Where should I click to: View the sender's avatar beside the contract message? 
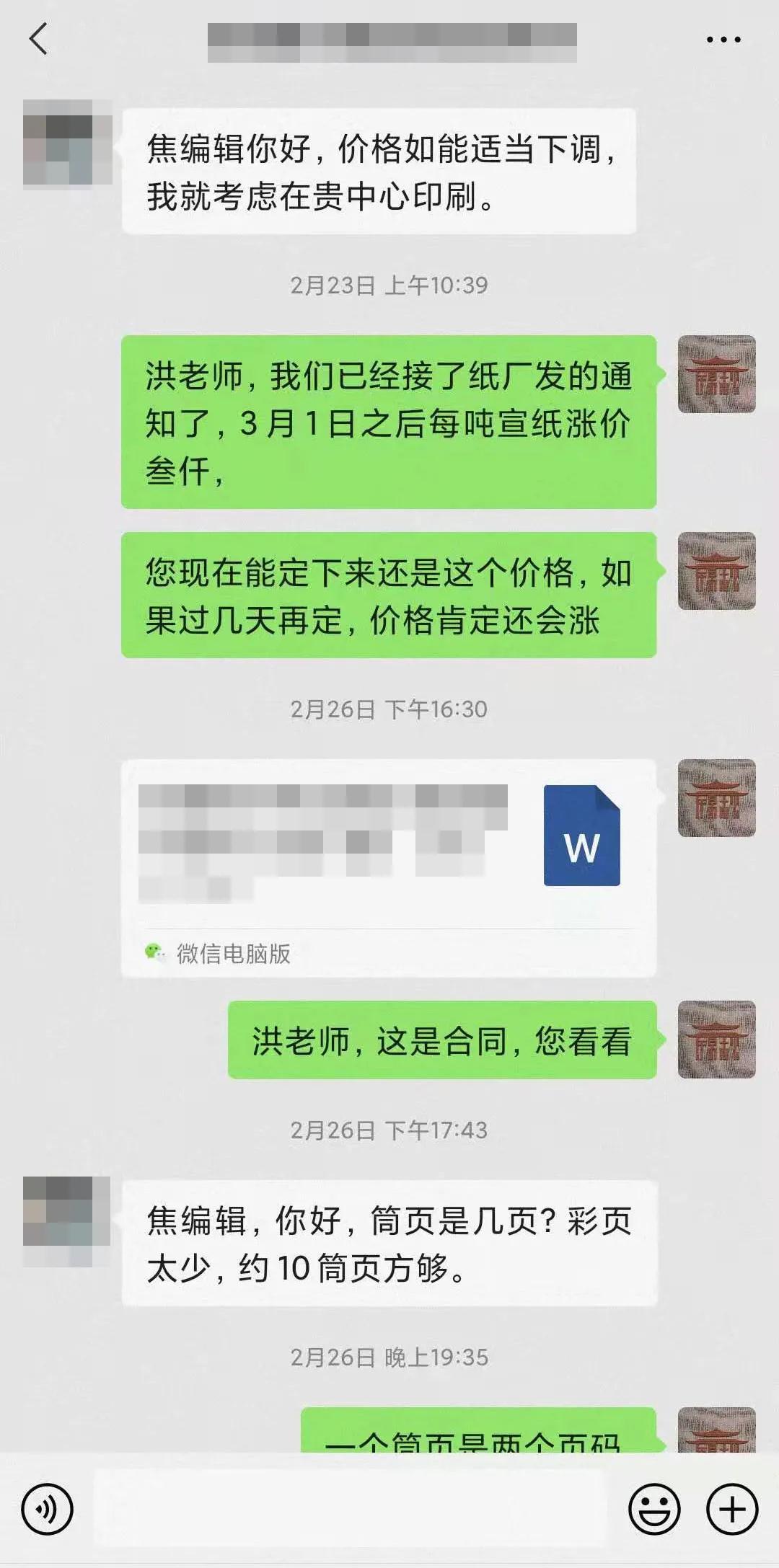(x=716, y=1040)
